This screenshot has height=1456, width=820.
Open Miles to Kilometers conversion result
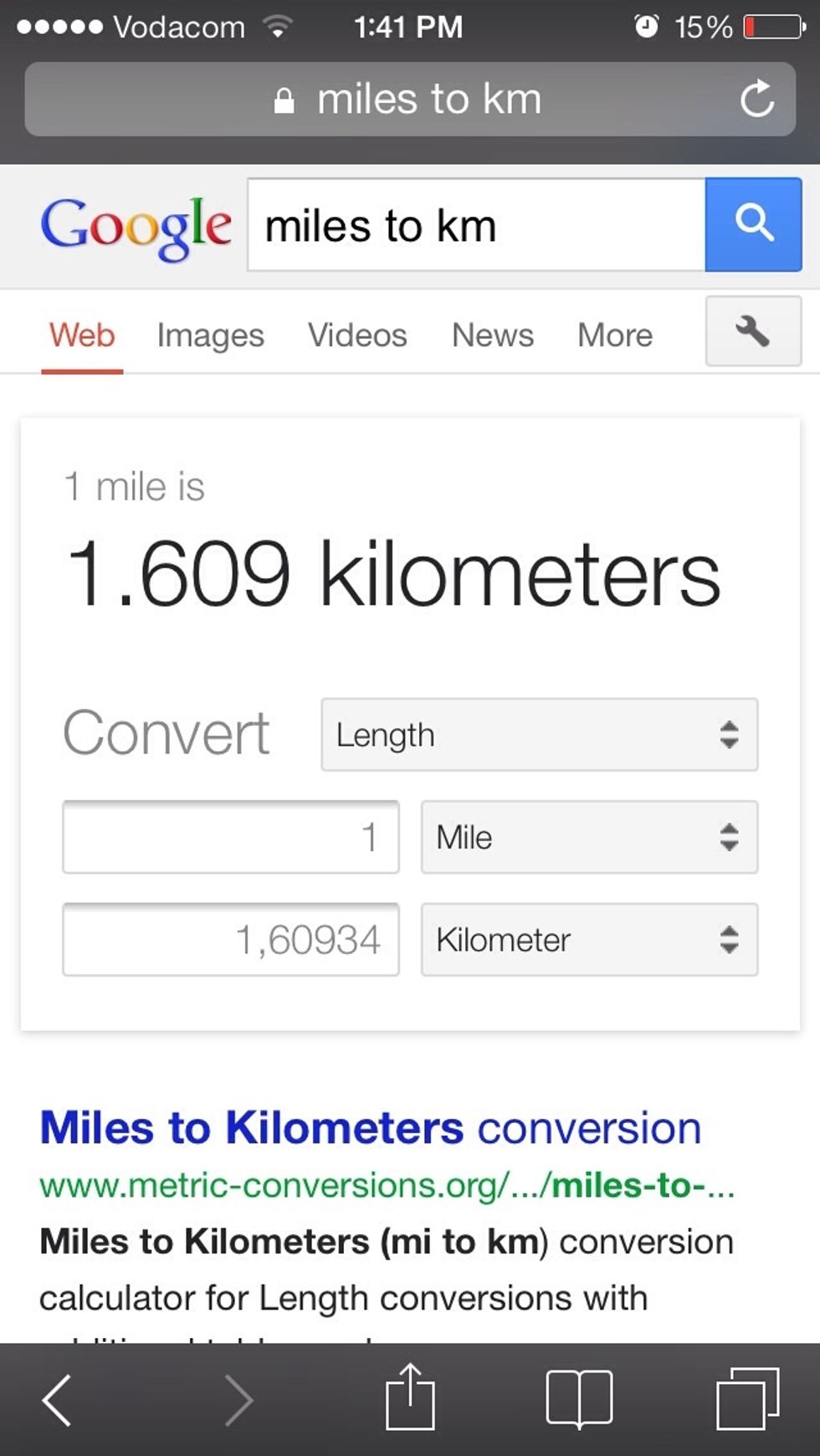pos(370,1127)
